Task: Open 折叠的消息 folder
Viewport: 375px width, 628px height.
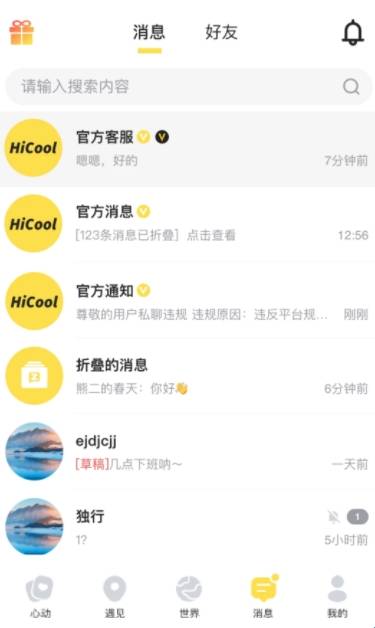Action: coord(188,376)
